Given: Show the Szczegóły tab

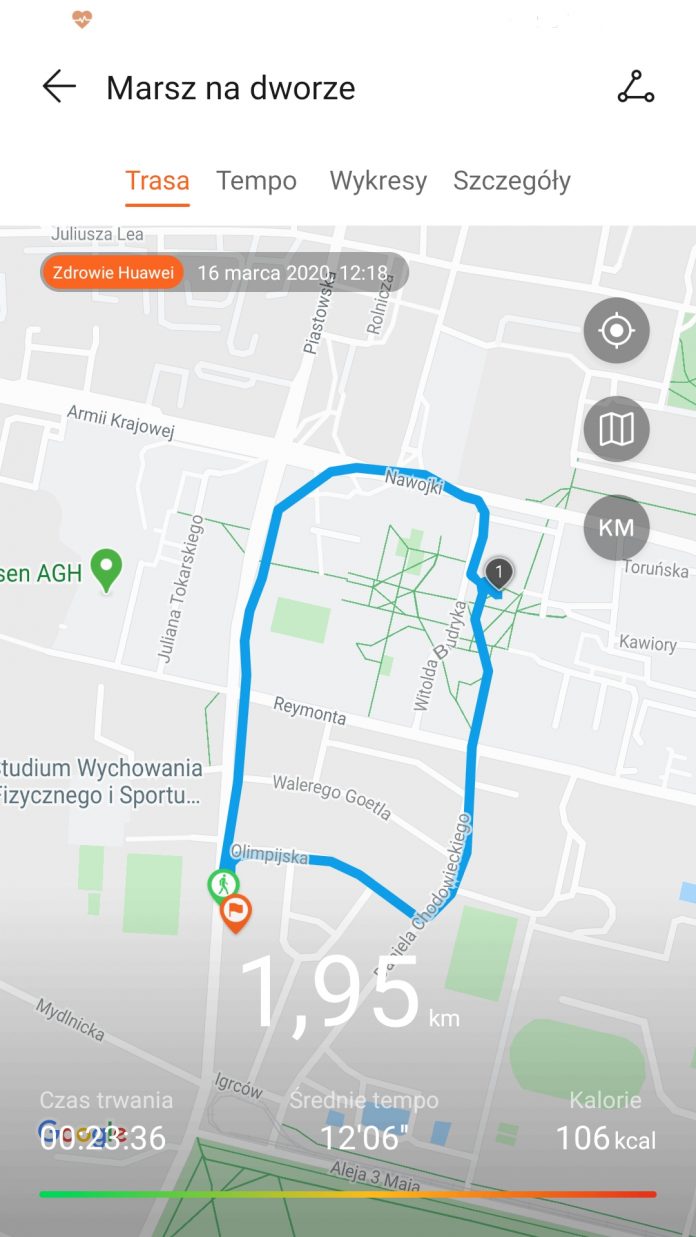Looking at the screenshot, I should [x=512, y=181].
